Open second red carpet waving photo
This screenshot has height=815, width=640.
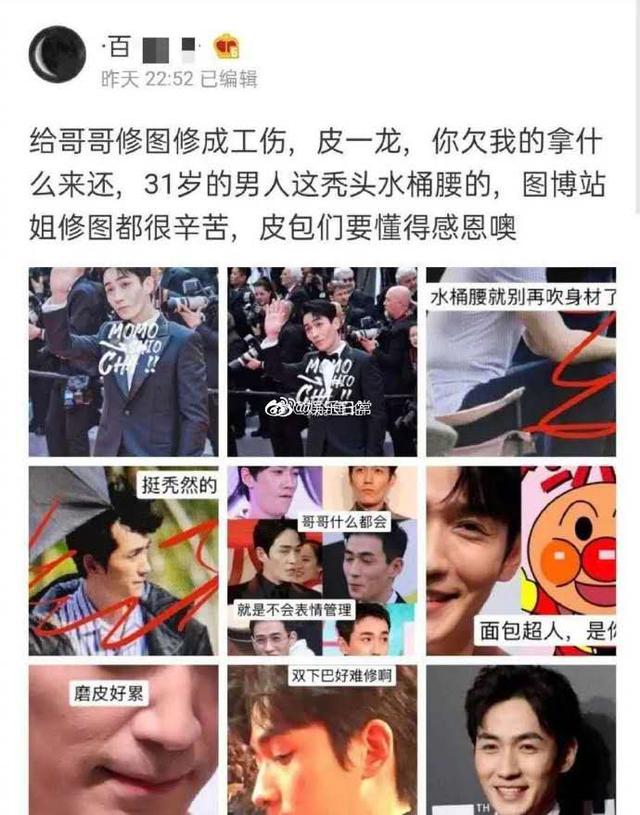[x=322, y=361]
